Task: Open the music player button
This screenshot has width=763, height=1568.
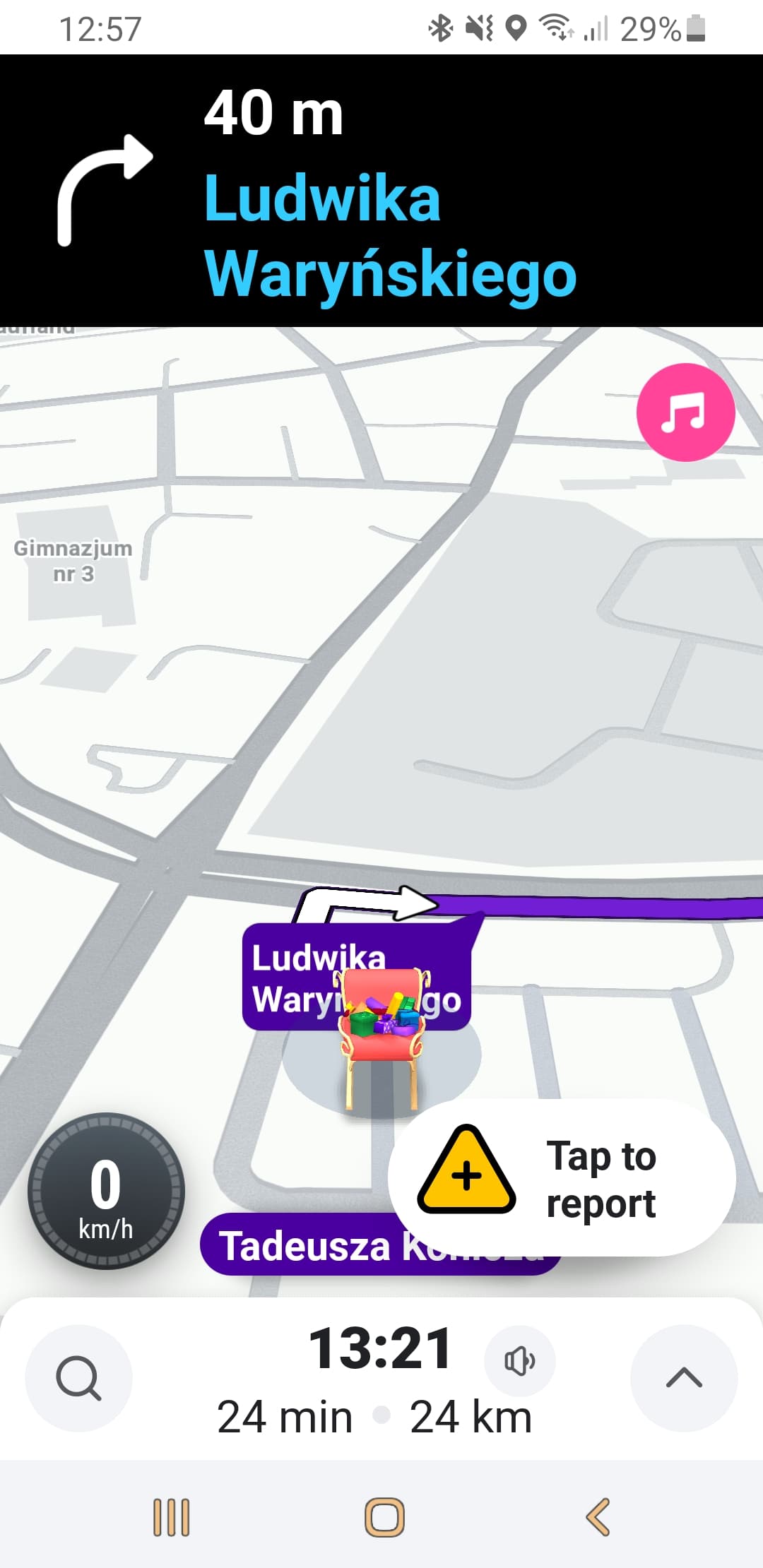Action: 685,412
